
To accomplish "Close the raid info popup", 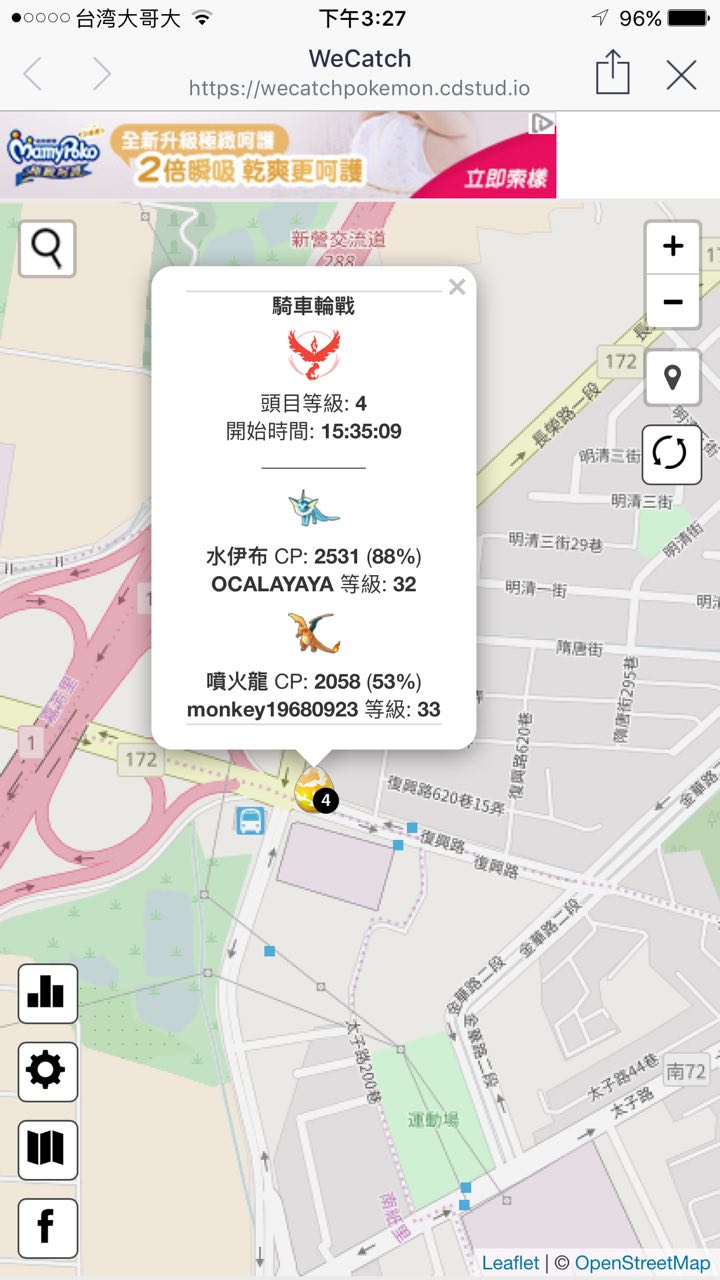I will (457, 288).
